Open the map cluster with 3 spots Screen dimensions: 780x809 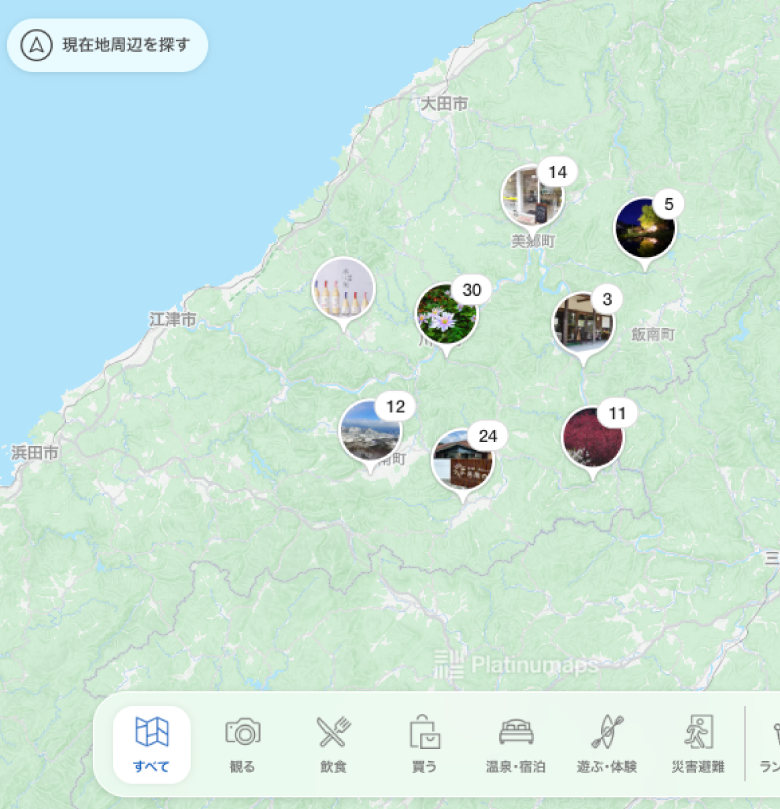pos(583,324)
